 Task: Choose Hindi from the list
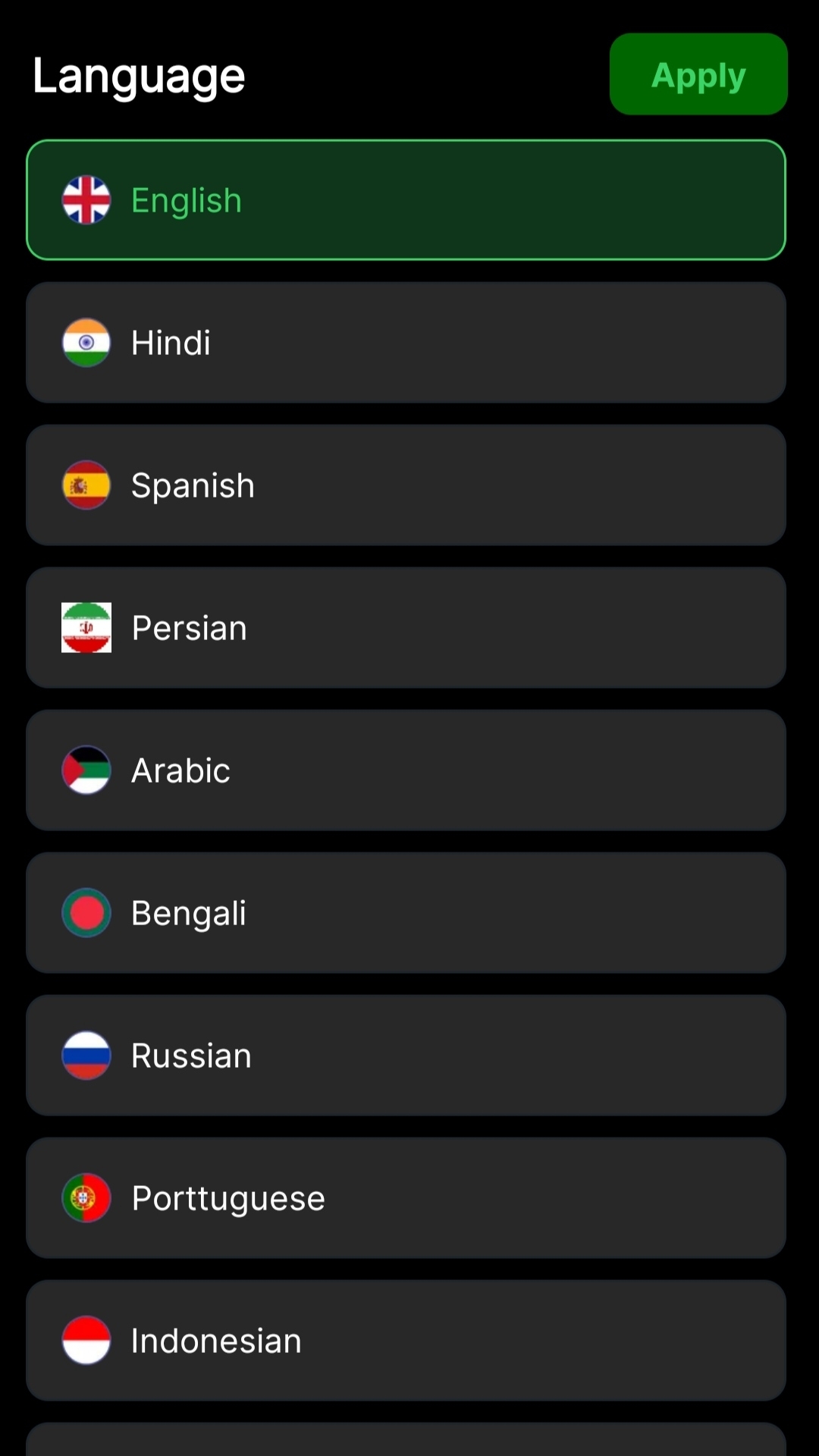[x=406, y=343]
